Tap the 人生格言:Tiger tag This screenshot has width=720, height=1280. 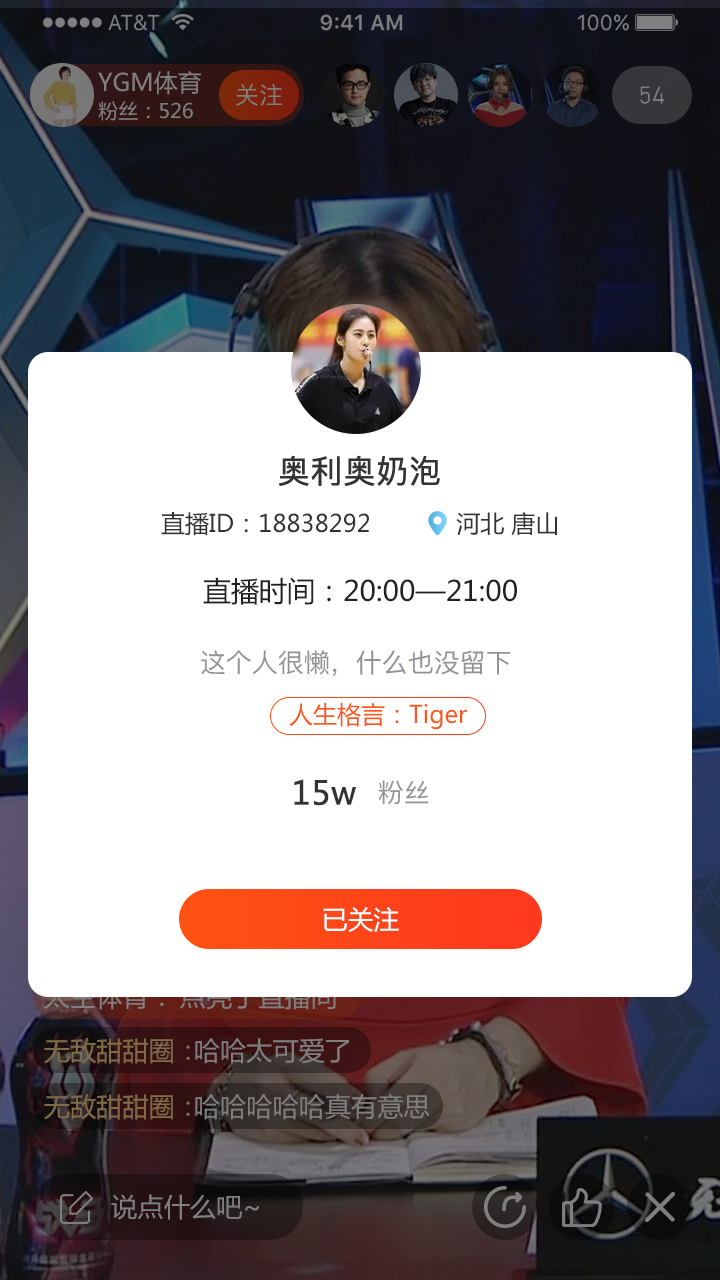point(378,716)
